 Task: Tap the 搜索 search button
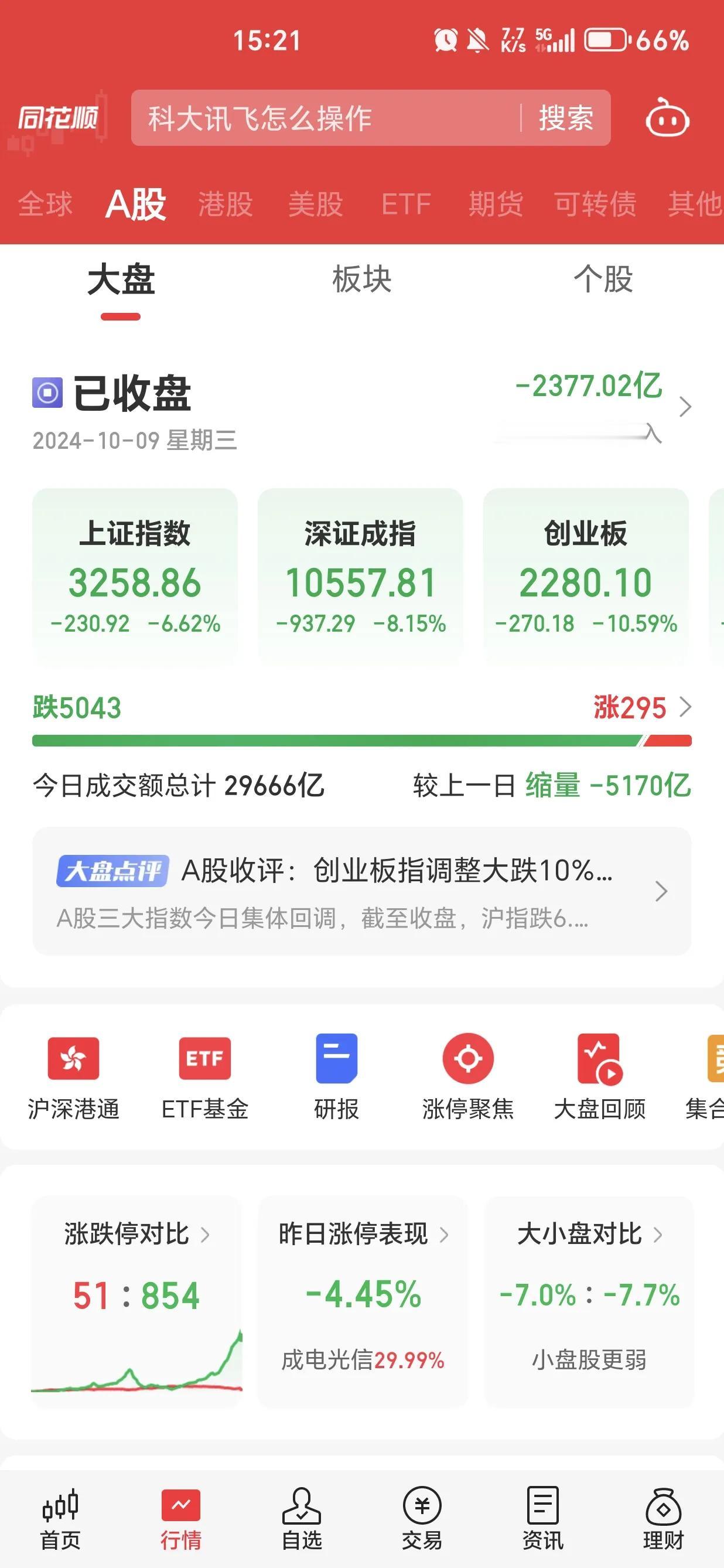pos(566,118)
